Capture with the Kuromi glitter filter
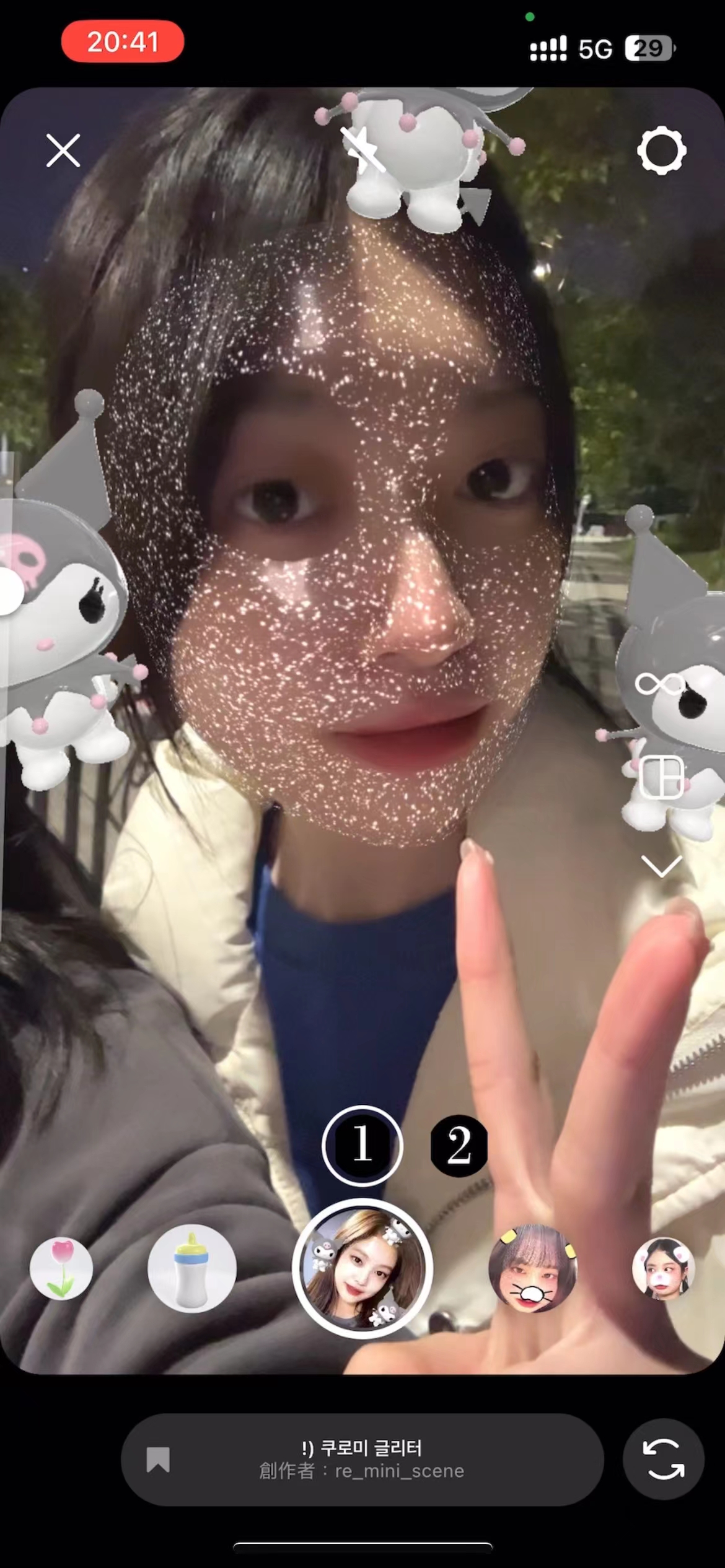 click(x=362, y=1268)
